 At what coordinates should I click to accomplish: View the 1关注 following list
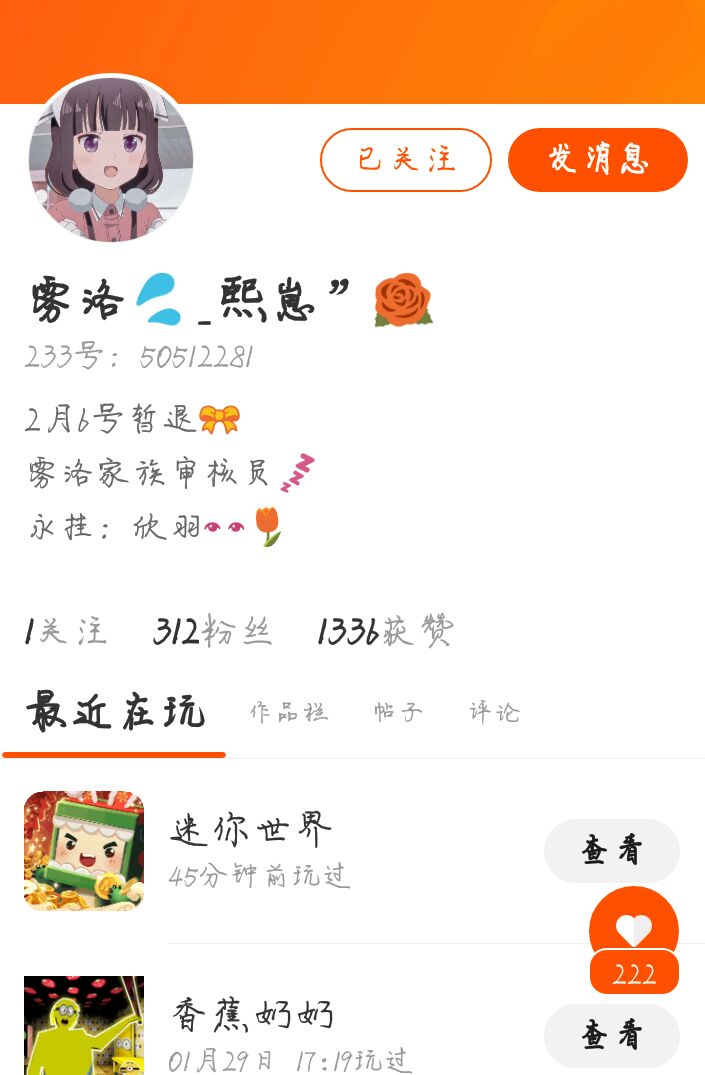tap(65, 632)
